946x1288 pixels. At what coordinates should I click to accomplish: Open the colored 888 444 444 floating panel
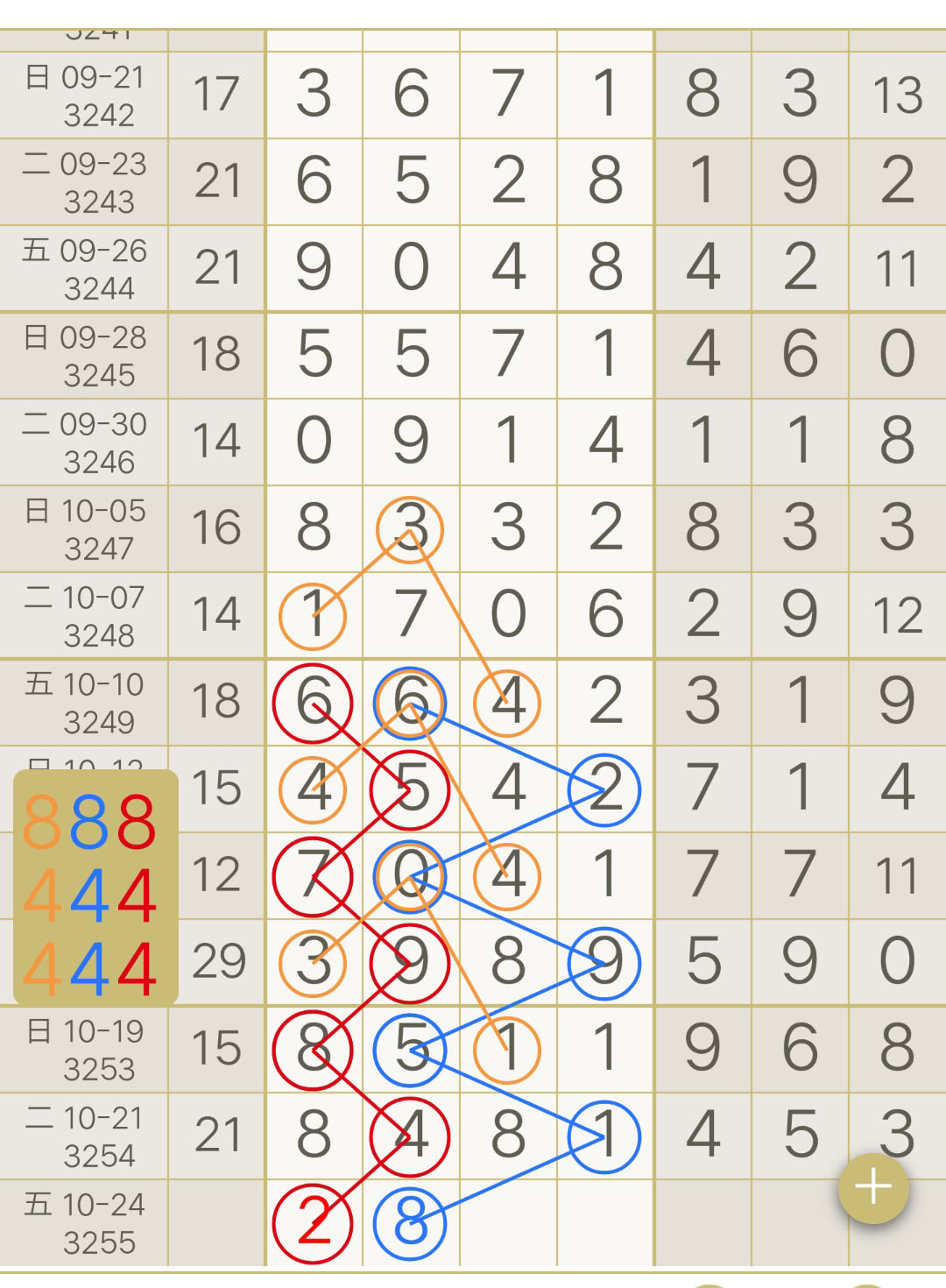pos(95,887)
